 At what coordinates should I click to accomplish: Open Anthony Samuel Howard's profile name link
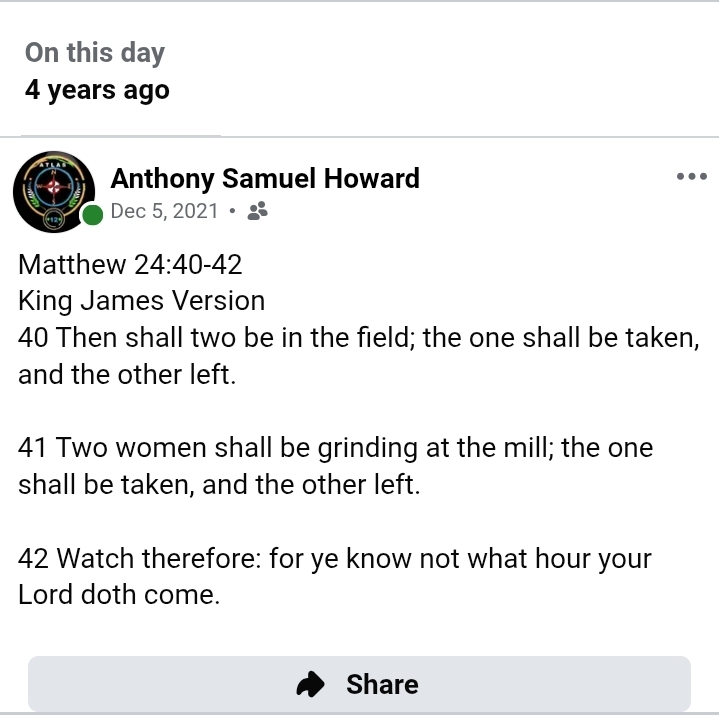[265, 179]
